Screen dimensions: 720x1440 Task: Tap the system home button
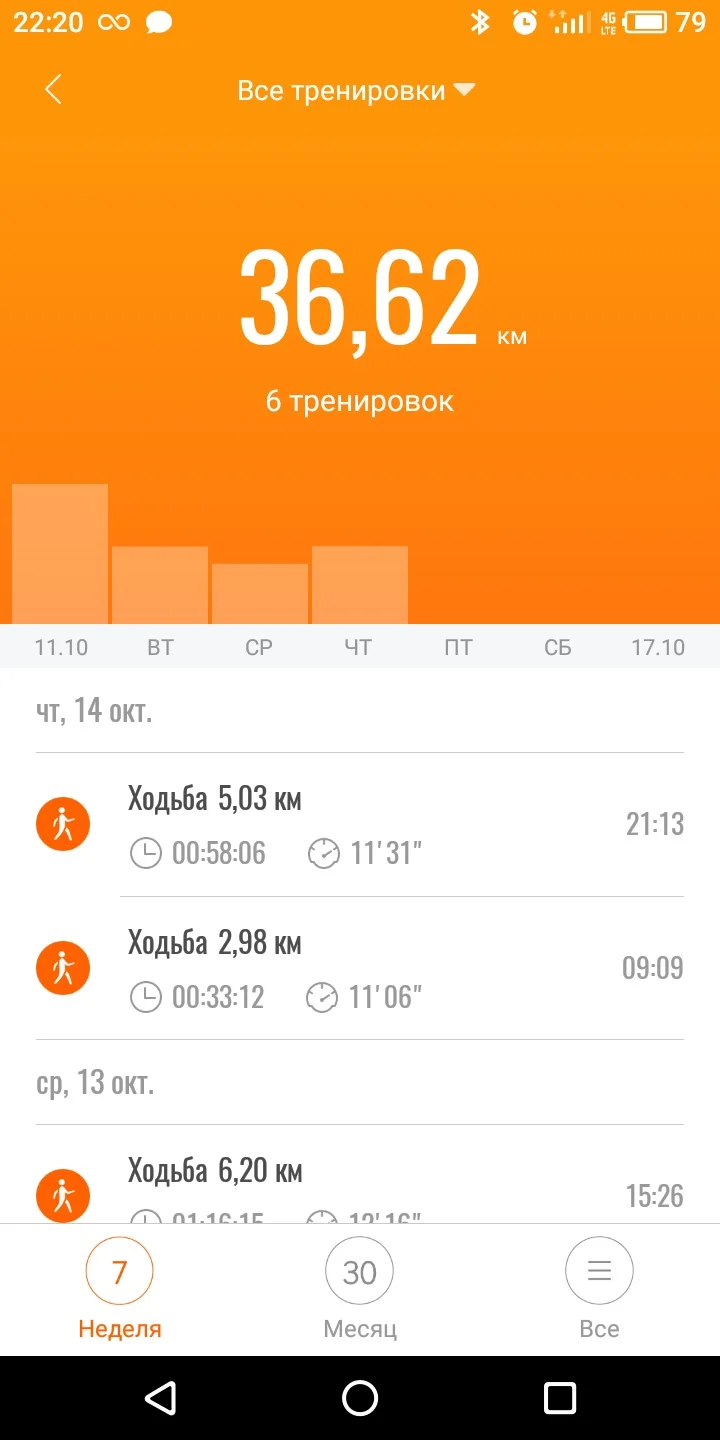360,1398
